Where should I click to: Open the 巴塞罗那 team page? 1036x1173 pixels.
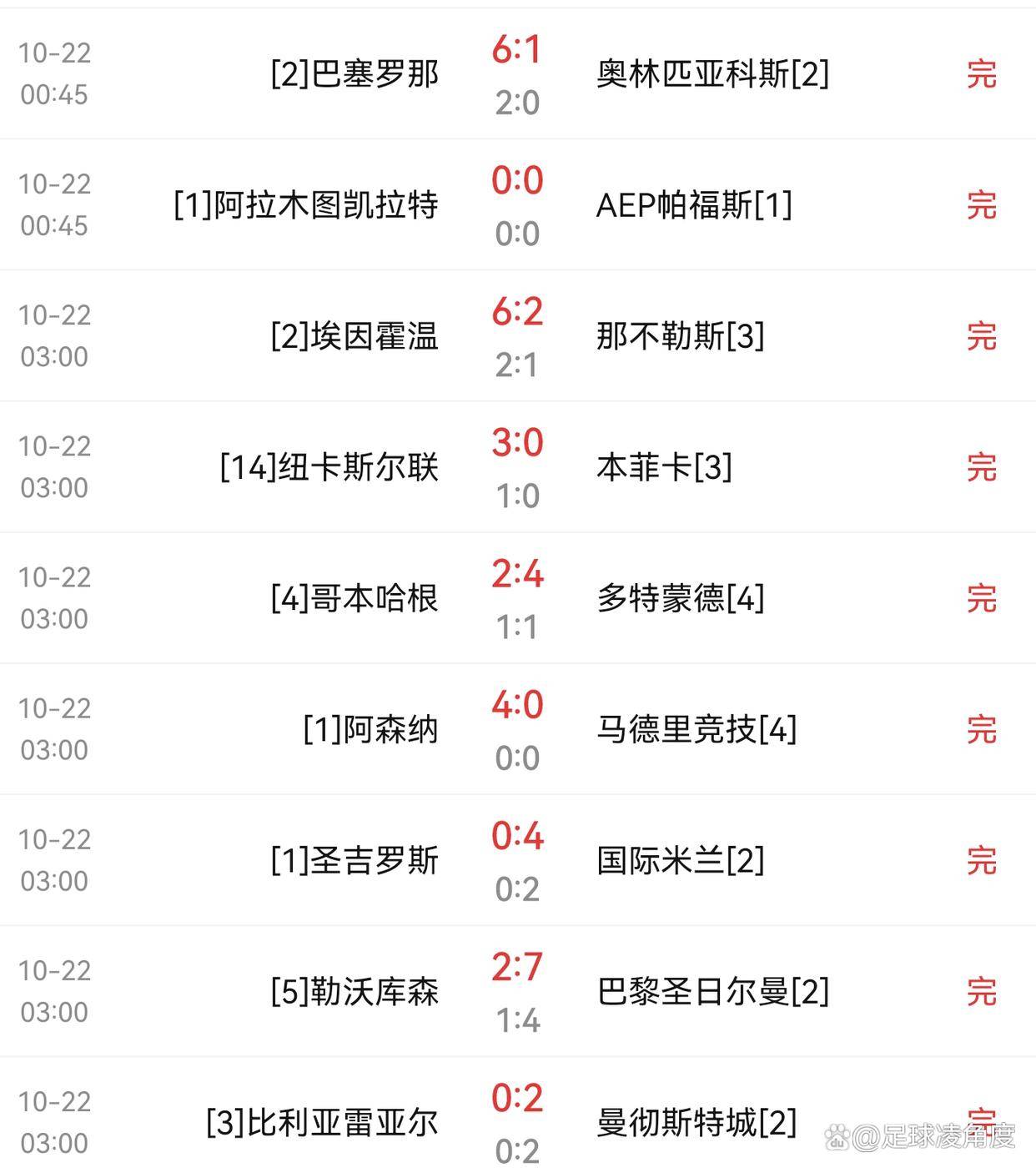pyautogui.click(x=357, y=74)
